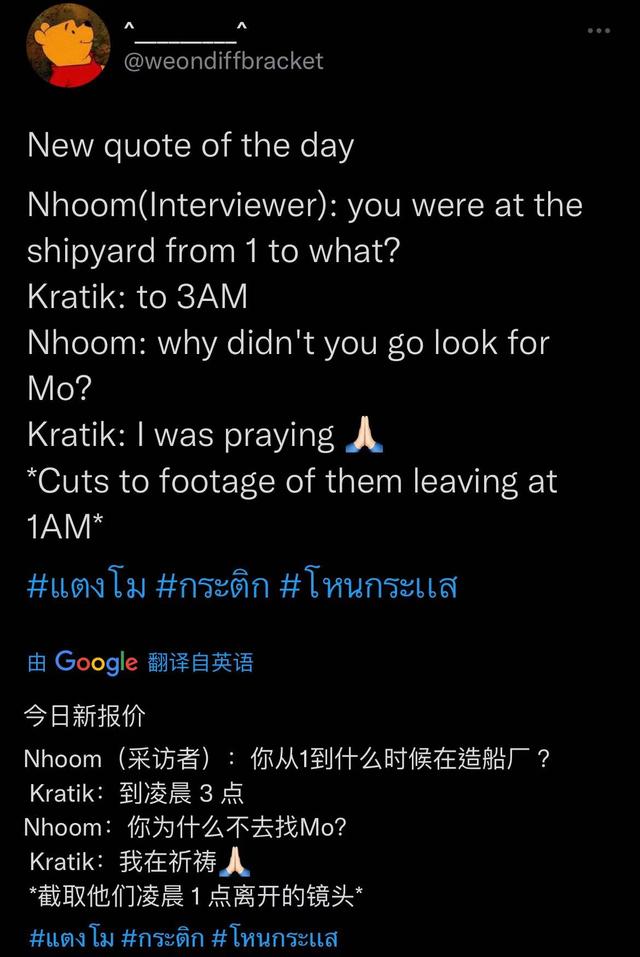Open hashtag #แตงโม in the original tweet
The image size is (640, 957).
(x=88, y=586)
